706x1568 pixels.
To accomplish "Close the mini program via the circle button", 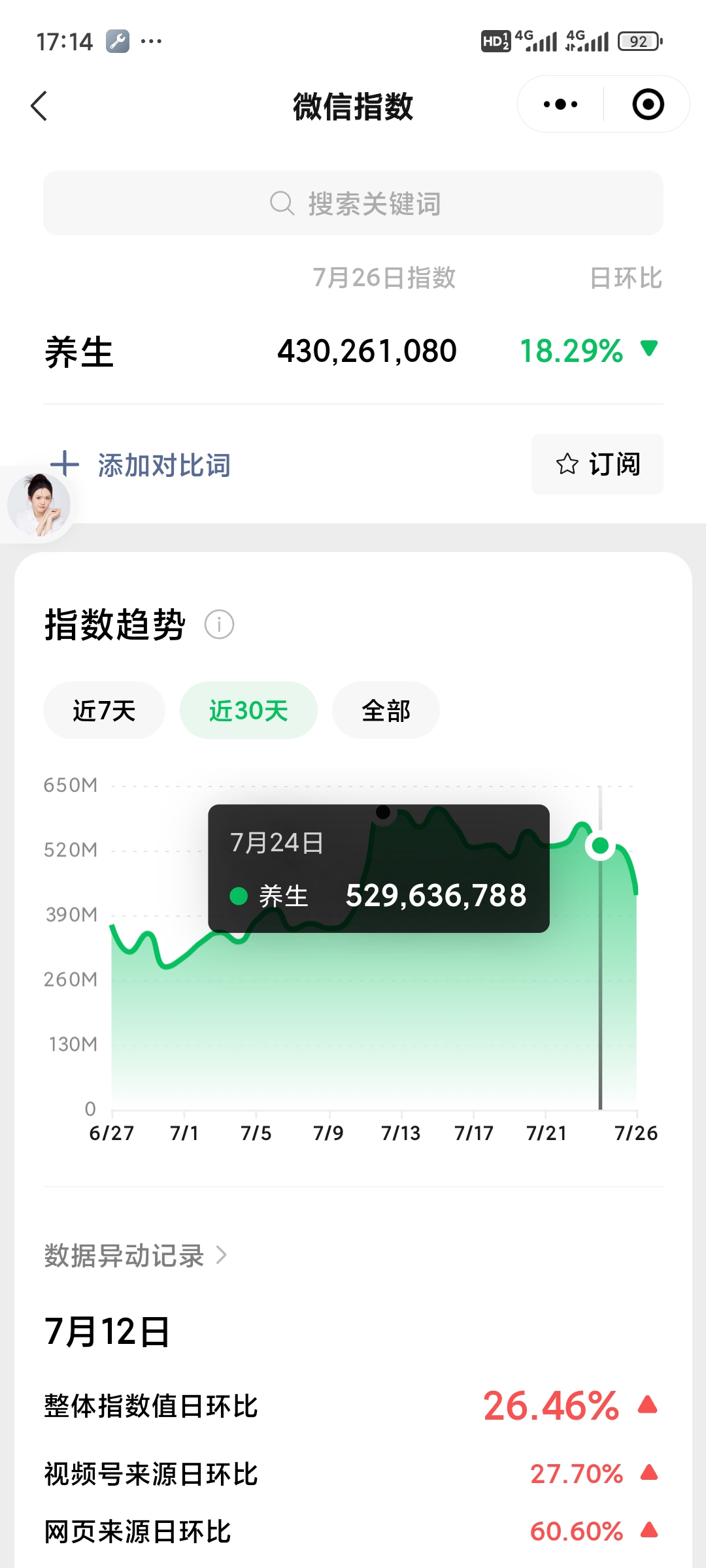I will [648, 105].
